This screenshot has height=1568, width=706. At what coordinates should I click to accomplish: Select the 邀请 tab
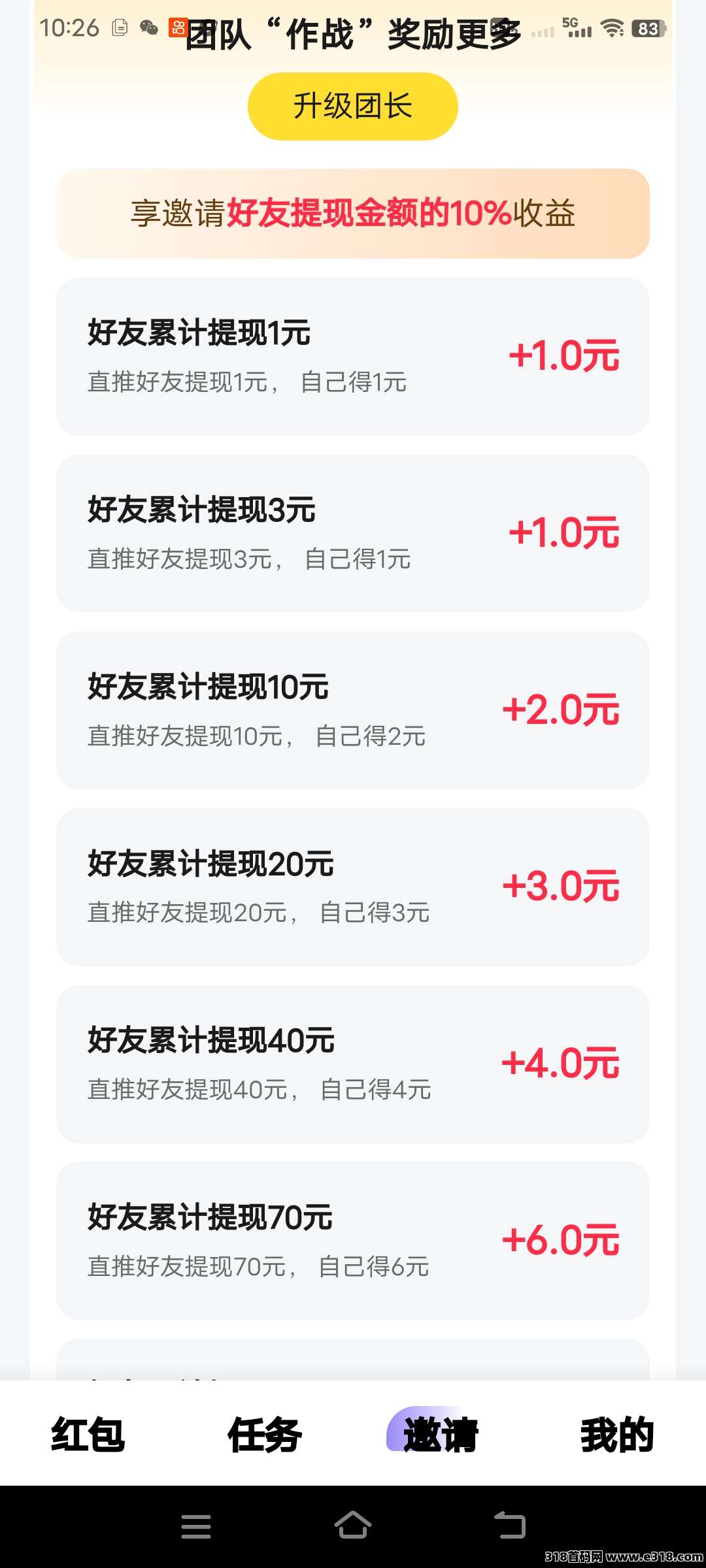[x=440, y=1434]
